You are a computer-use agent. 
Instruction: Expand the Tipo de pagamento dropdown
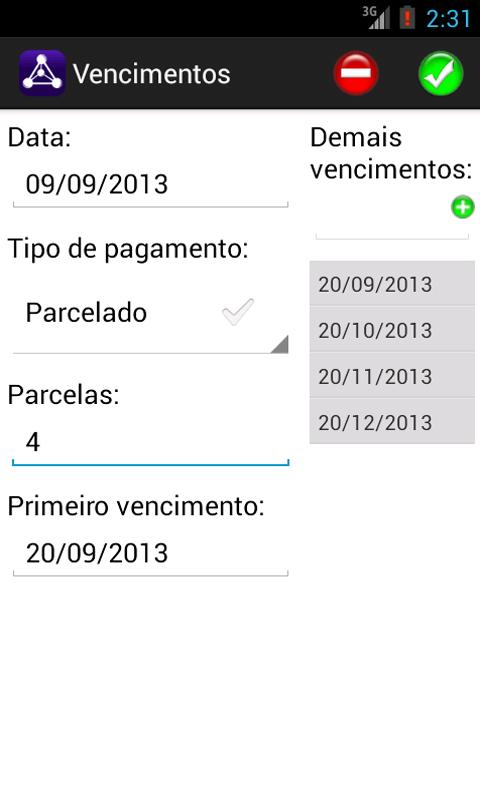click(x=150, y=313)
